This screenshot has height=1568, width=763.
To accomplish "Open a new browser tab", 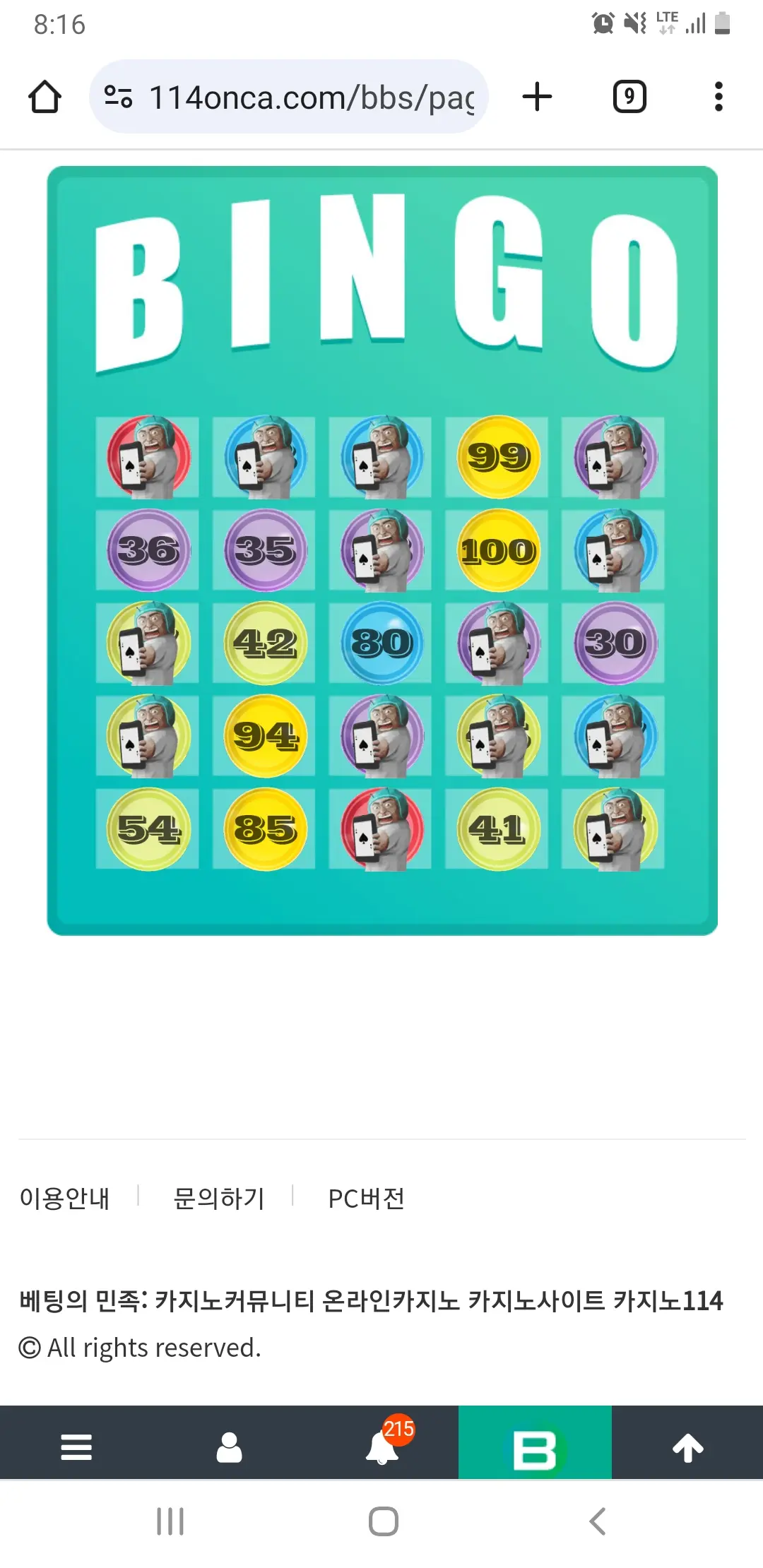I will tap(537, 97).
